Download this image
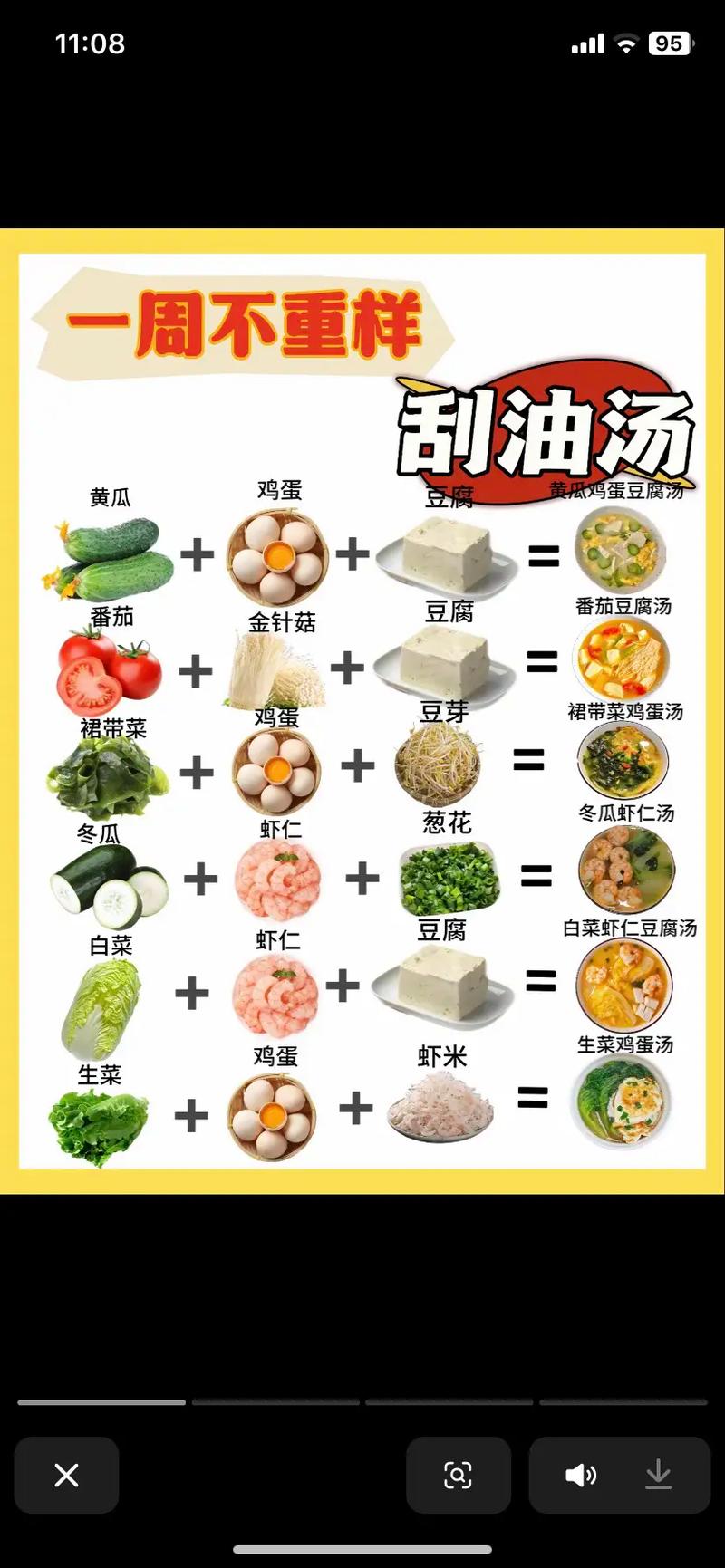Screen dimensions: 725x1568 tap(659, 1475)
